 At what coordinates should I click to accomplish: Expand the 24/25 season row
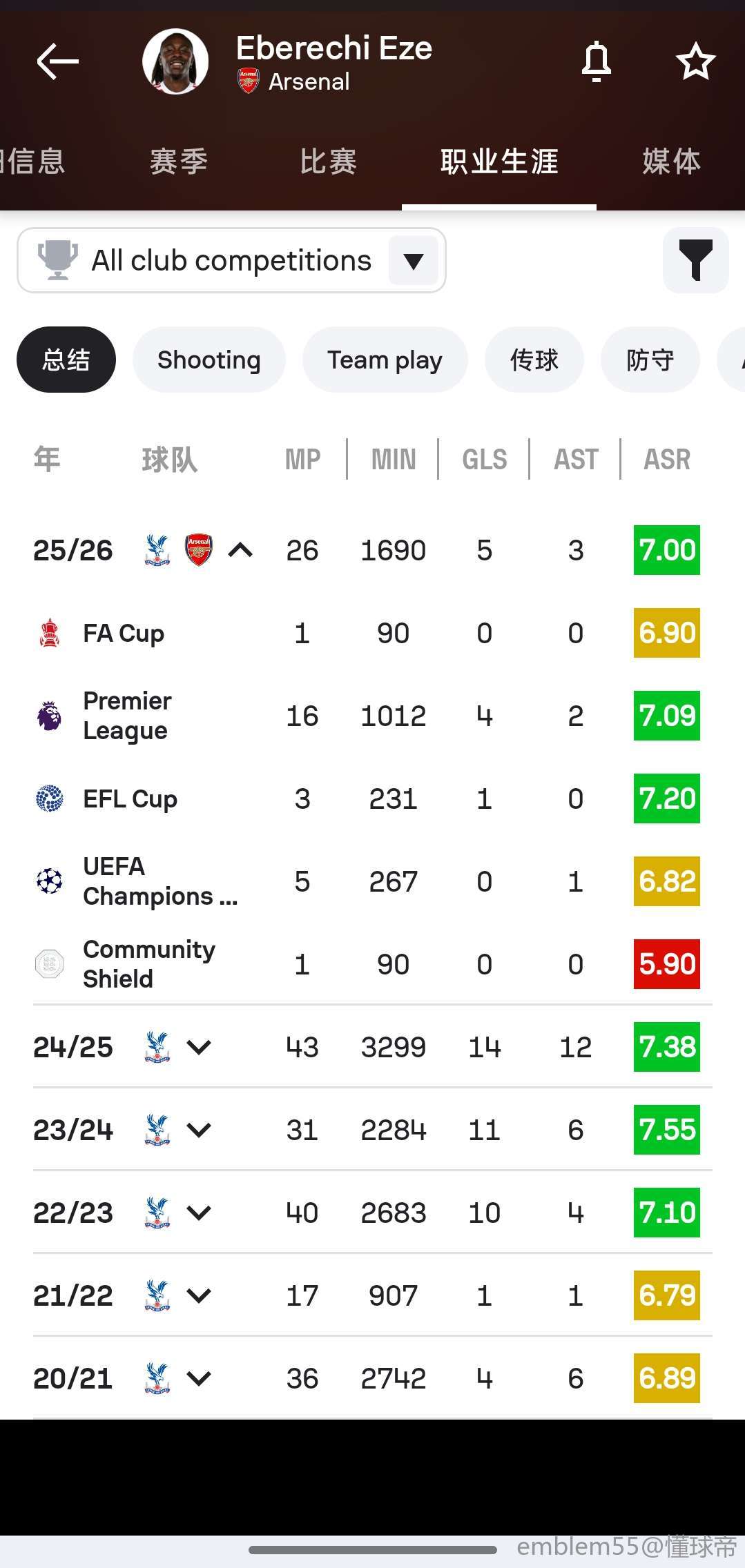point(199,1047)
